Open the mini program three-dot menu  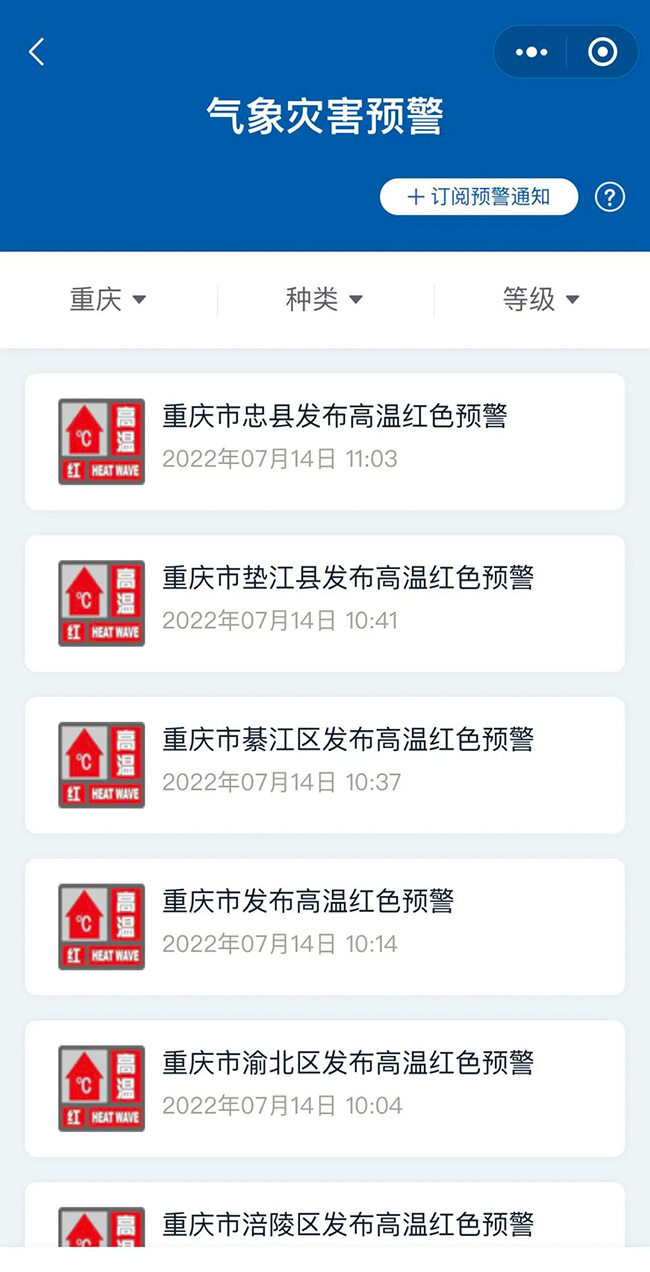click(x=531, y=52)
